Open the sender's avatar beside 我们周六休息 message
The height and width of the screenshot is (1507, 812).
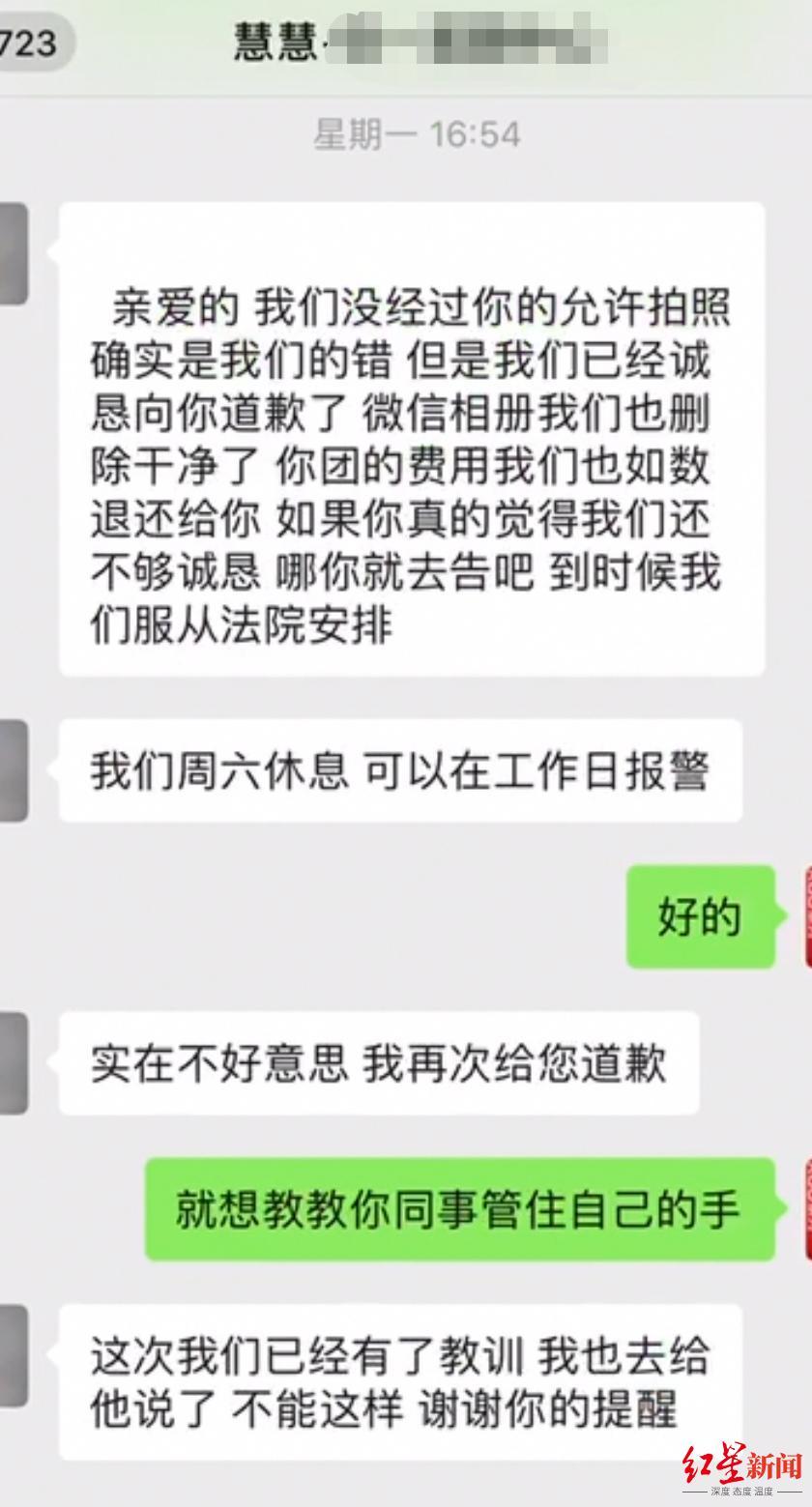13,771
